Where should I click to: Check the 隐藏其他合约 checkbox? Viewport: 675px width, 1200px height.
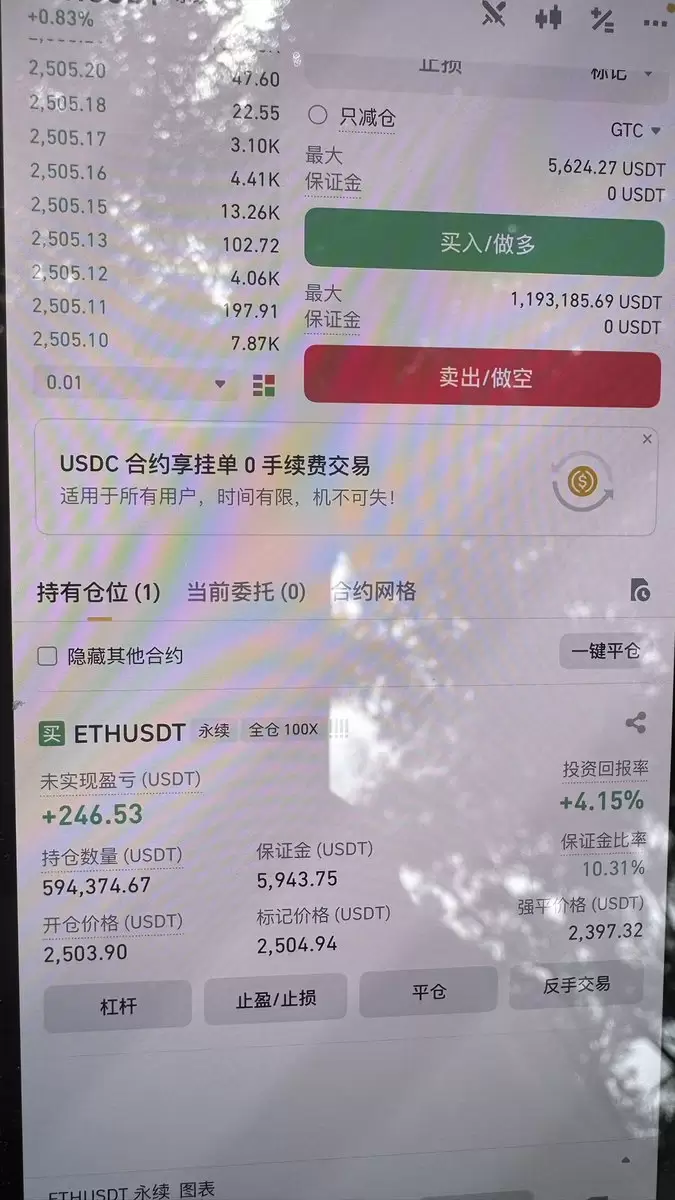click(x=47, y=657)
